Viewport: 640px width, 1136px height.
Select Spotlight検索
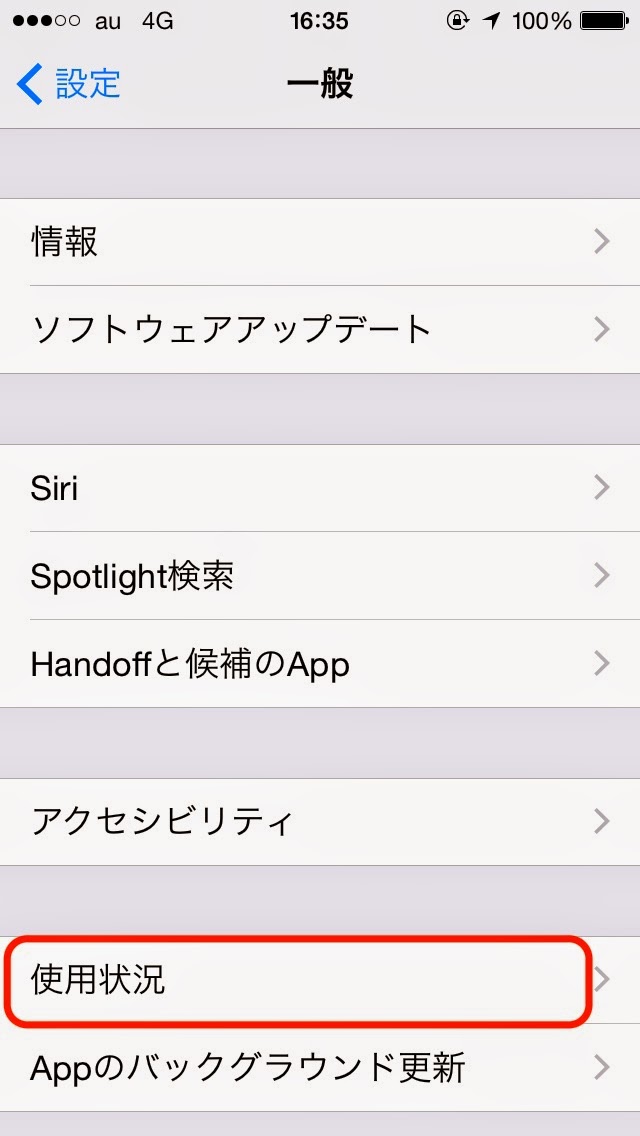point(320,576)
